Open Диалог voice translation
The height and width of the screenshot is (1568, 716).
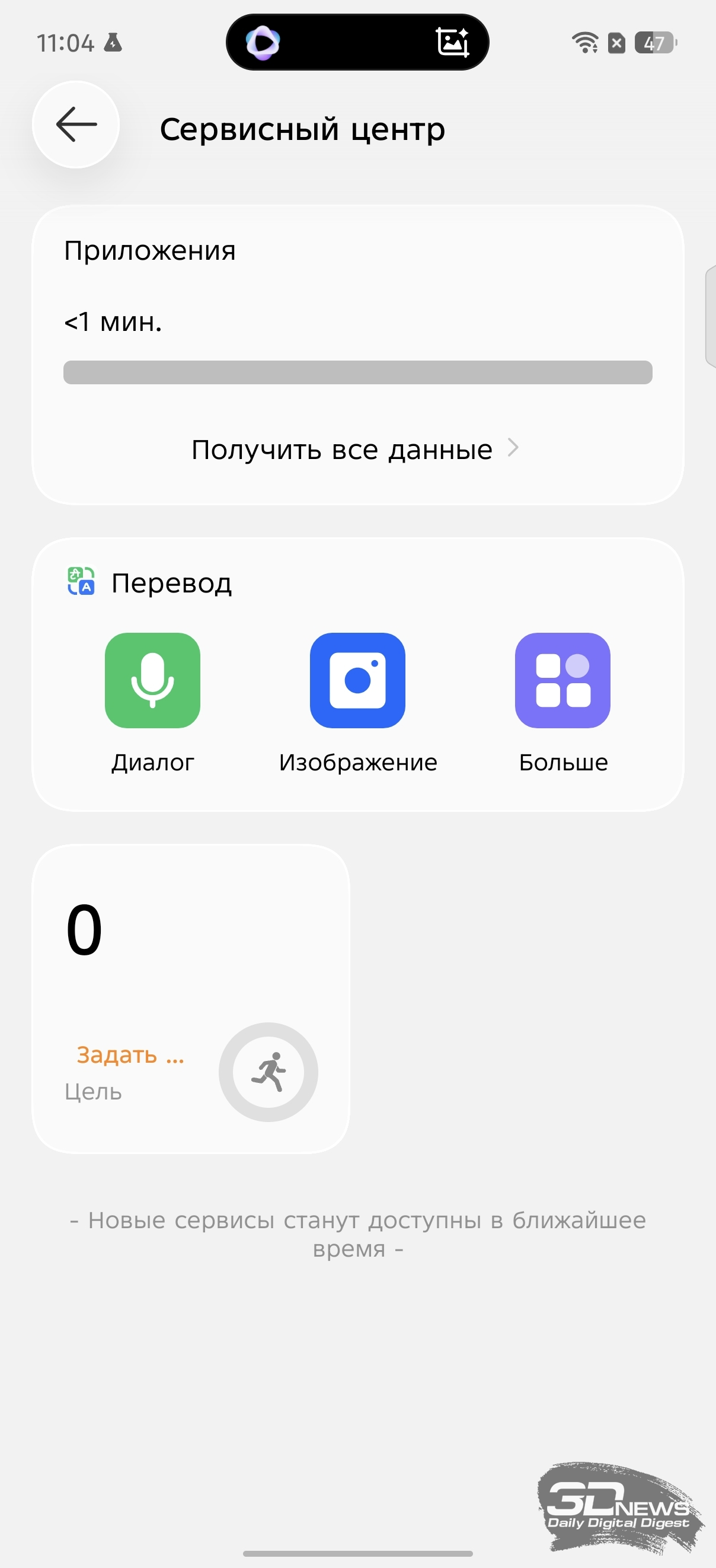(x=152, y=681)
